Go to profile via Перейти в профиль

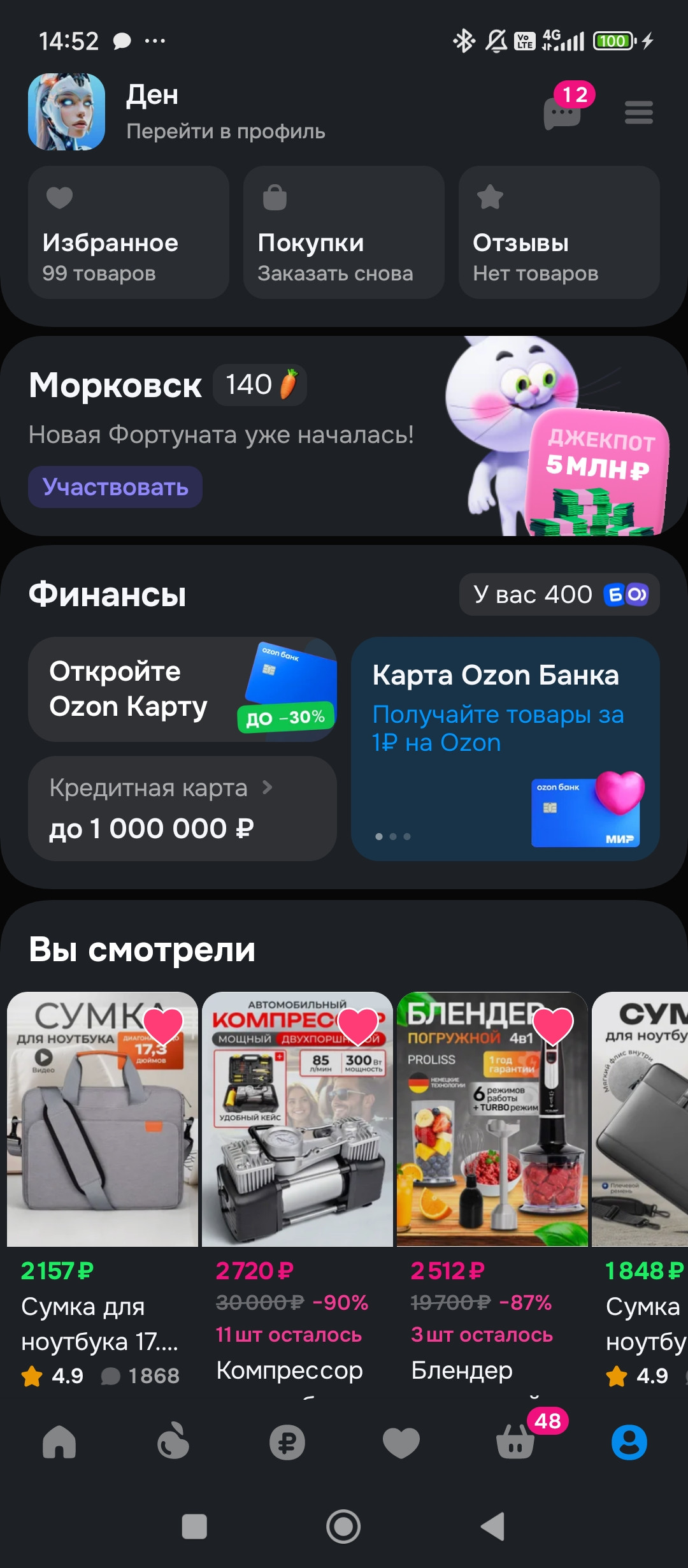[226, 131]
